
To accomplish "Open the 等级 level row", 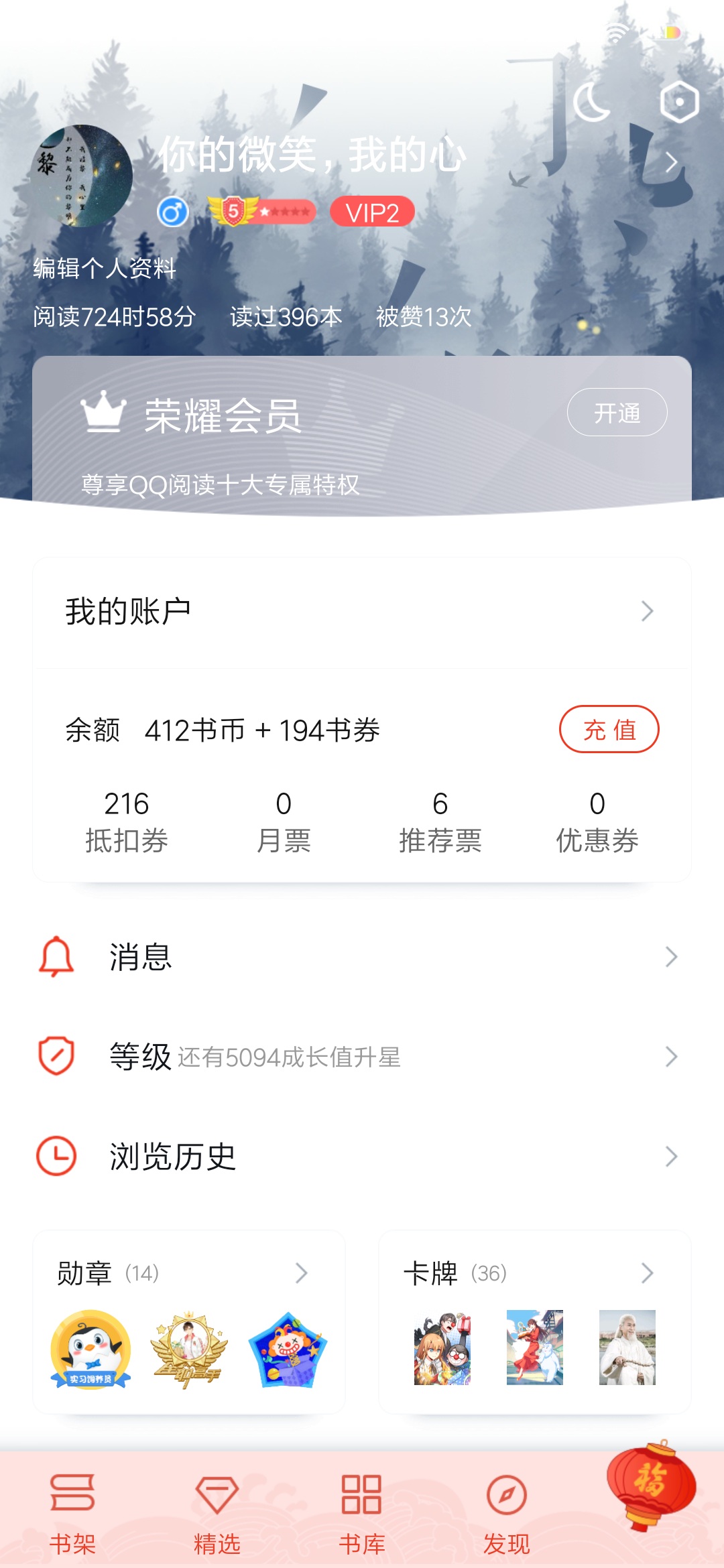I will coord(362,1057).
